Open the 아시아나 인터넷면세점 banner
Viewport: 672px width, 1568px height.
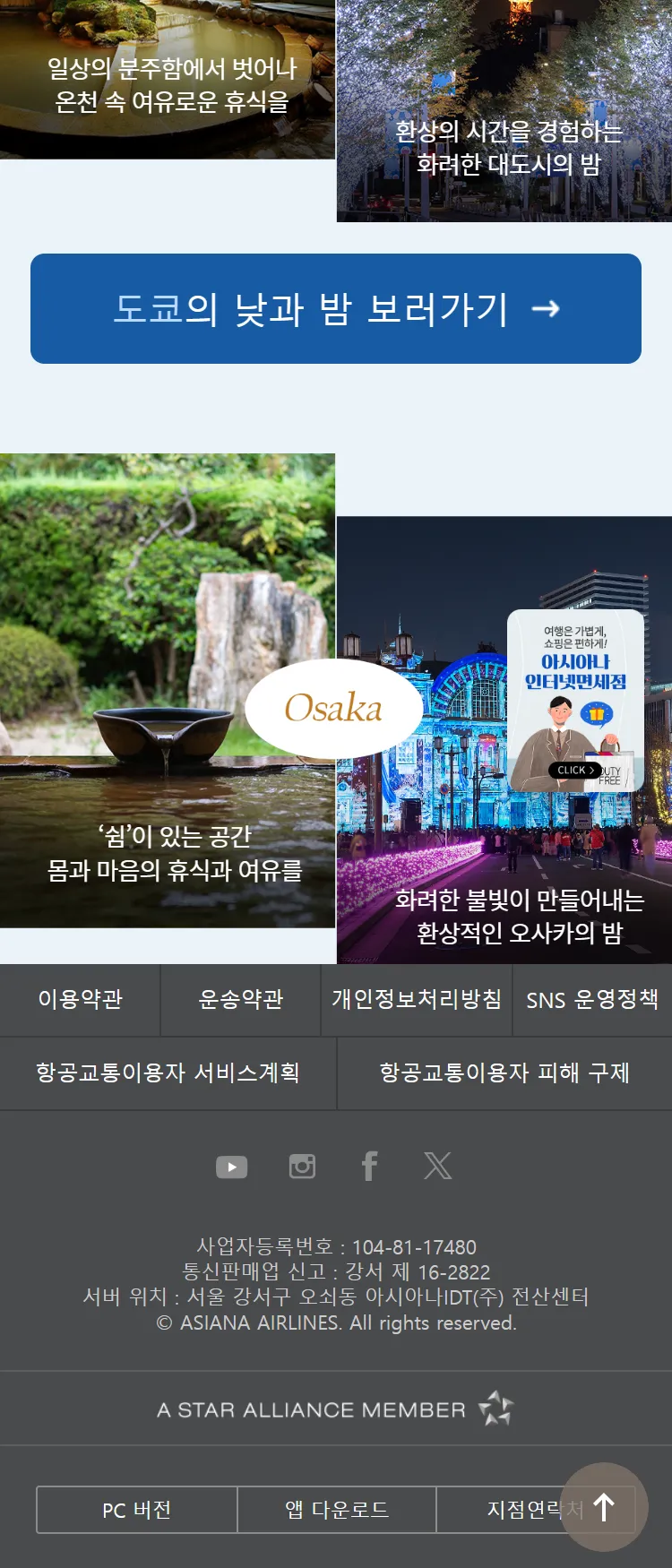pyautogui.click(x=575, y=700)
